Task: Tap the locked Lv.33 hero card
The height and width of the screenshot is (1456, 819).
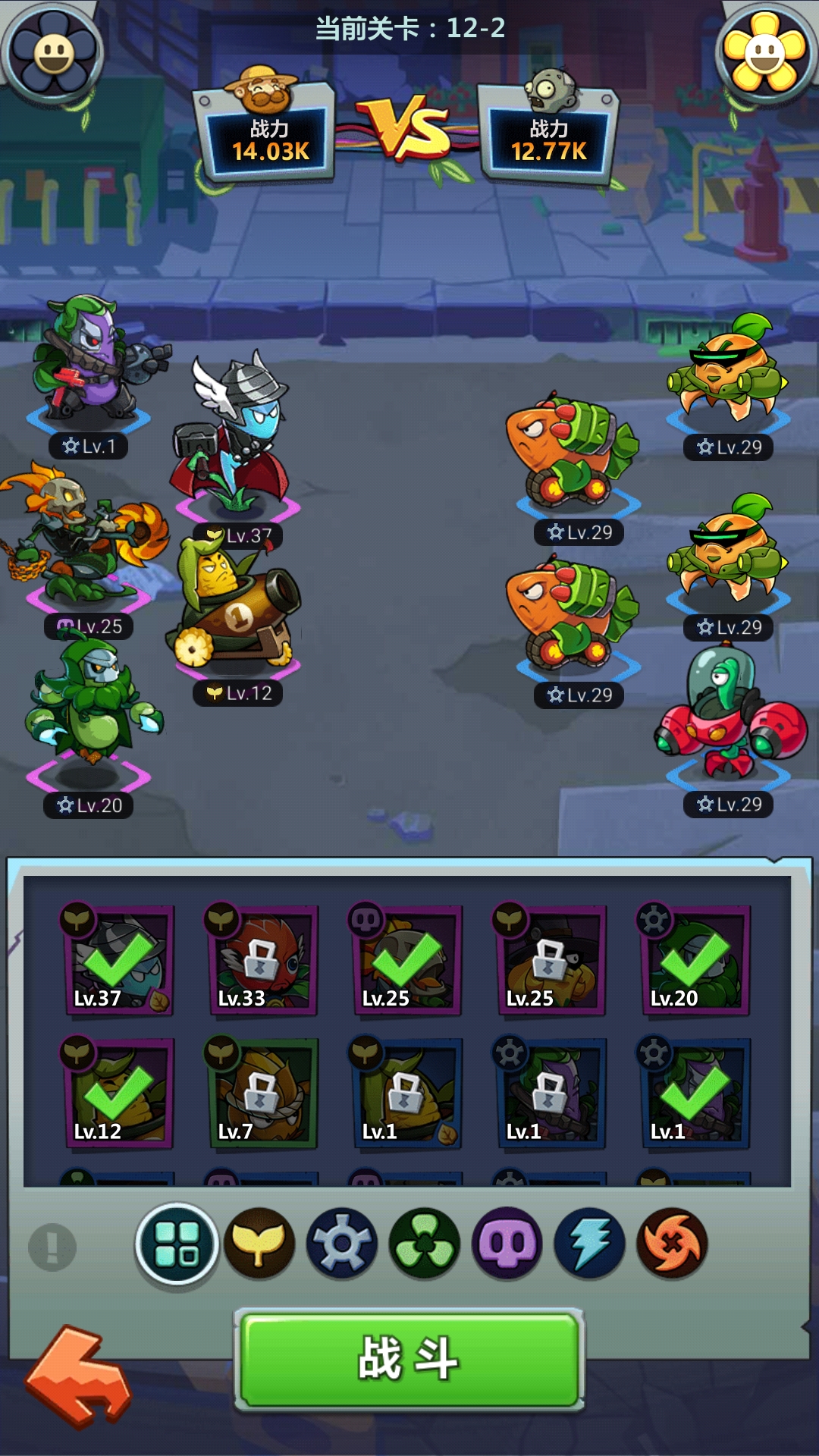Action: 262,961
